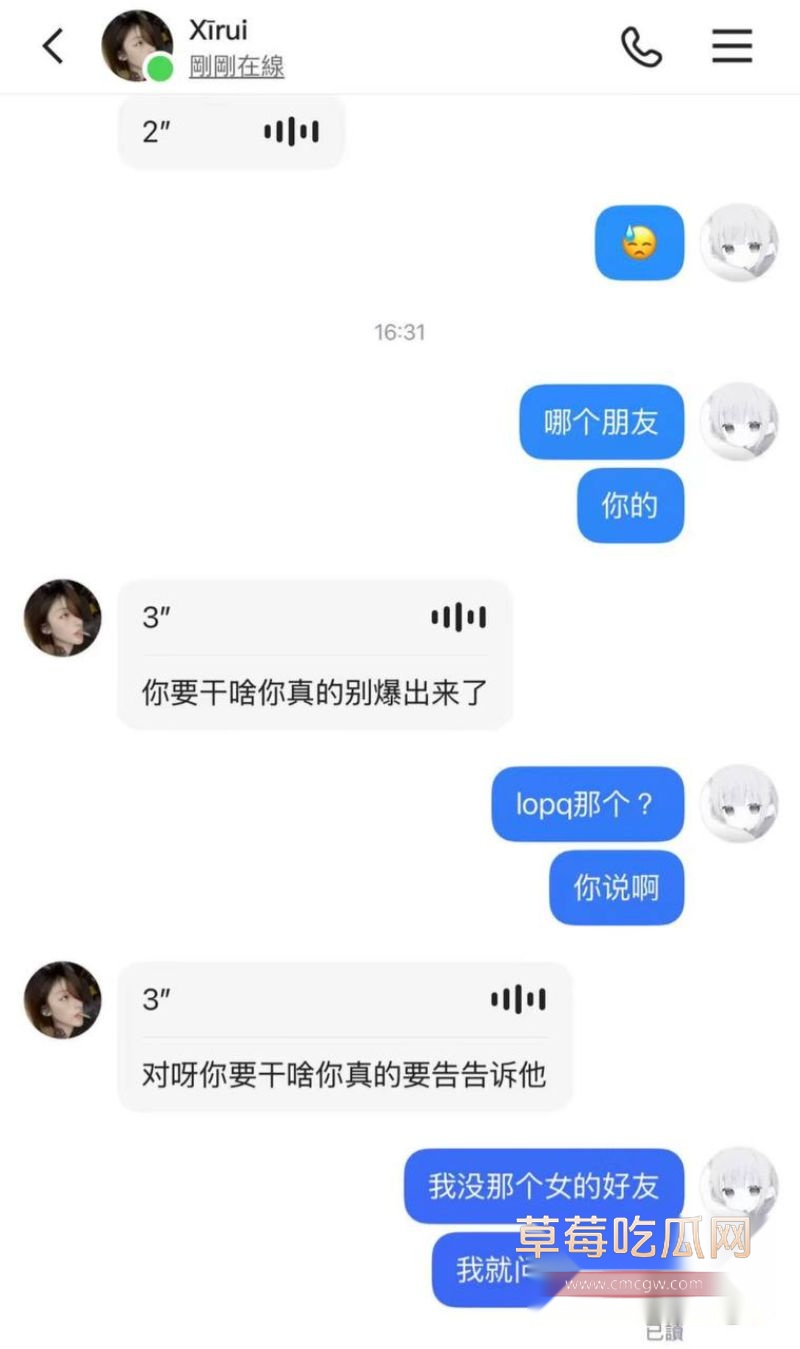Tap the lopq那个 message bubble
This screenshot has width=800, height=1349.
pos(587,805)
